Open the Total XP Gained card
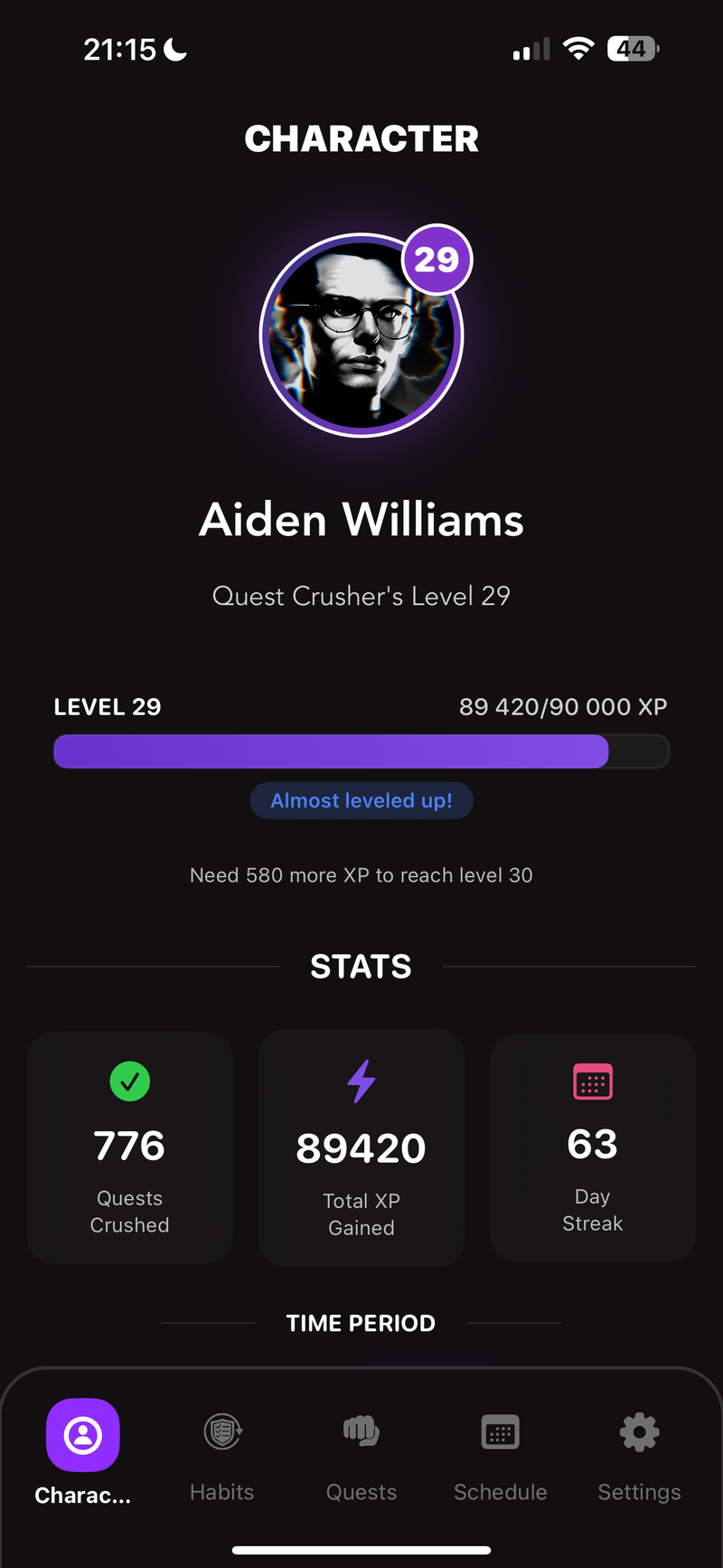This screenshot has height=1568, width=723. [x=361, y=1147]
